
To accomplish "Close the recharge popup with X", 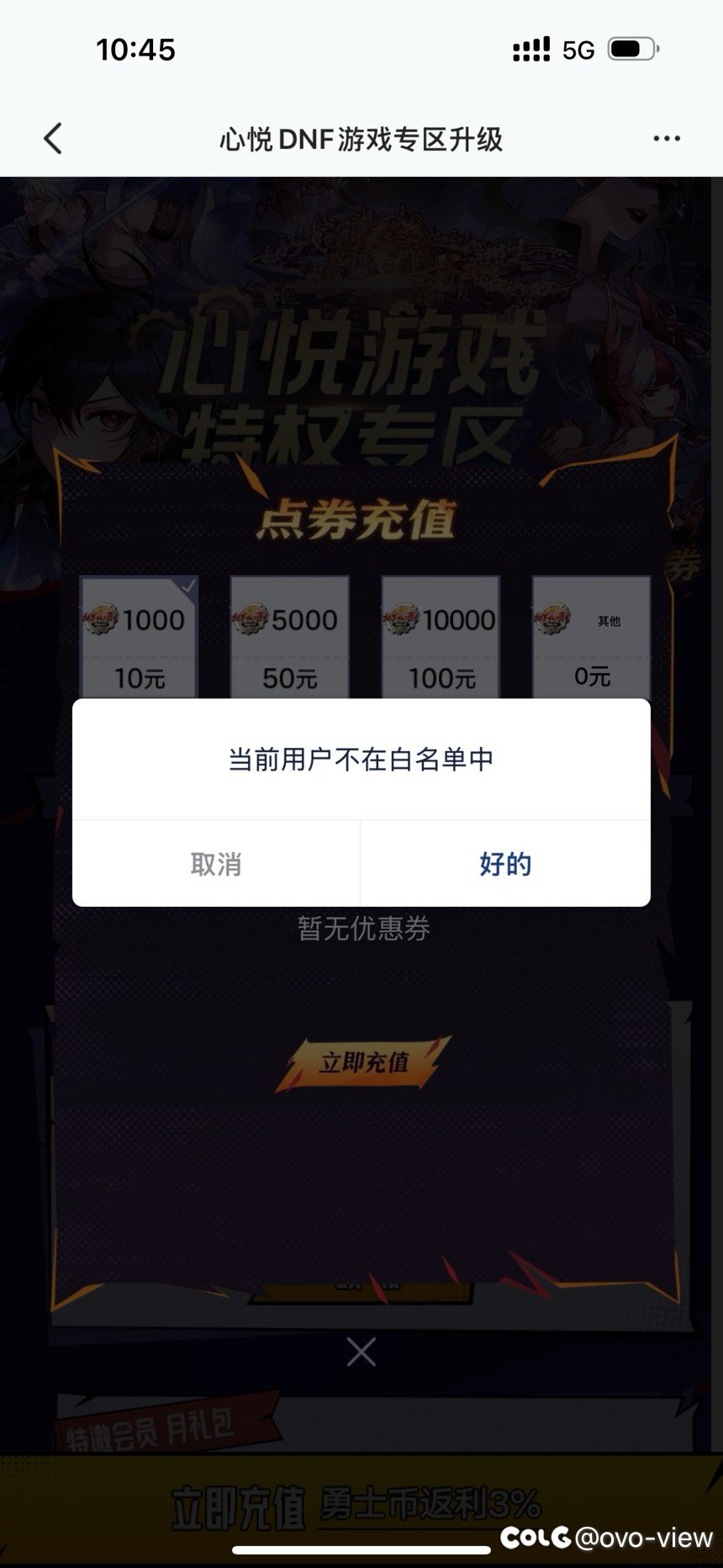I will tap(361, 1353).
